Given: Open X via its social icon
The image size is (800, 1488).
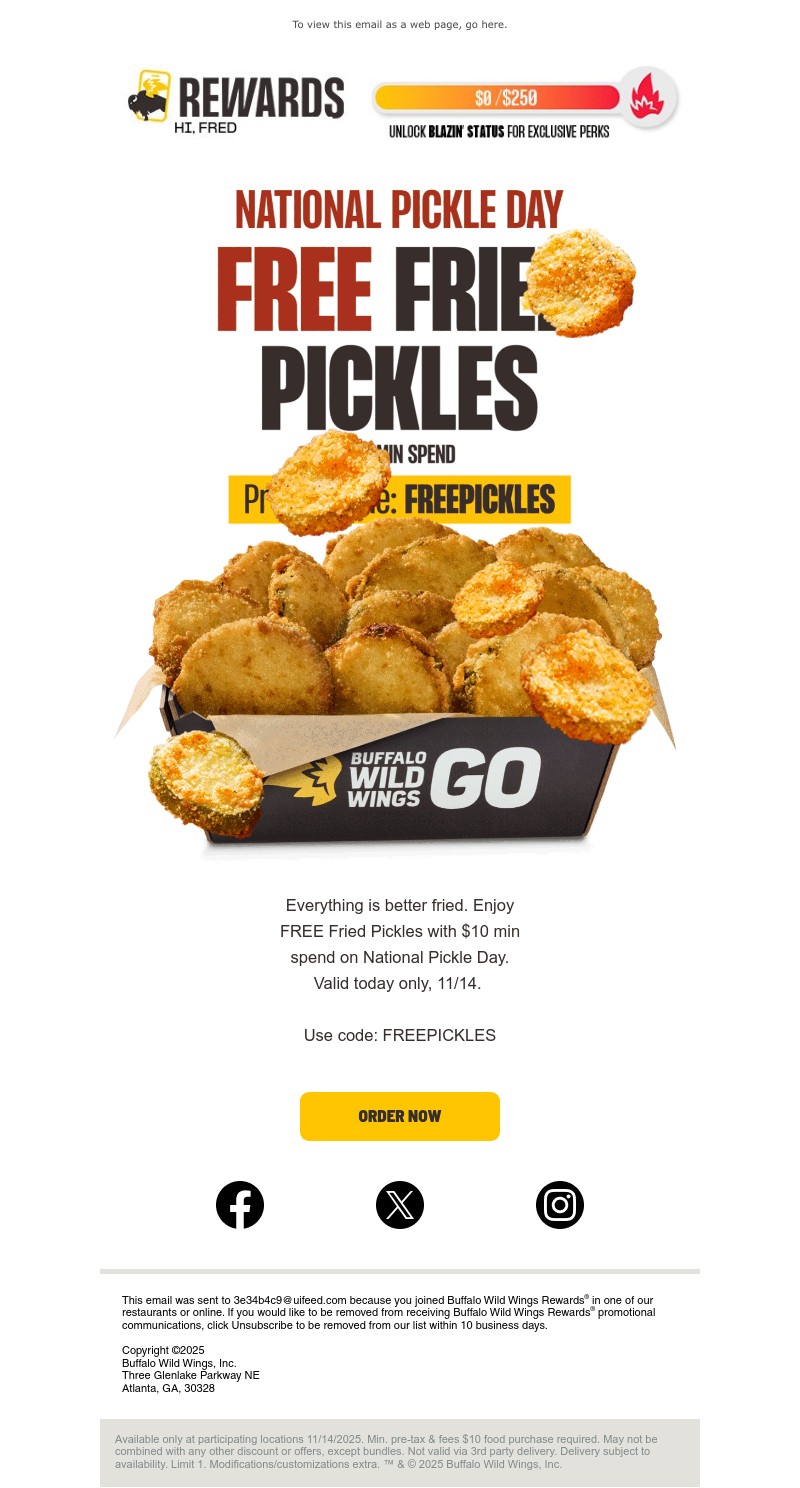Looking at the screenshot, I should click(400, 1205).
